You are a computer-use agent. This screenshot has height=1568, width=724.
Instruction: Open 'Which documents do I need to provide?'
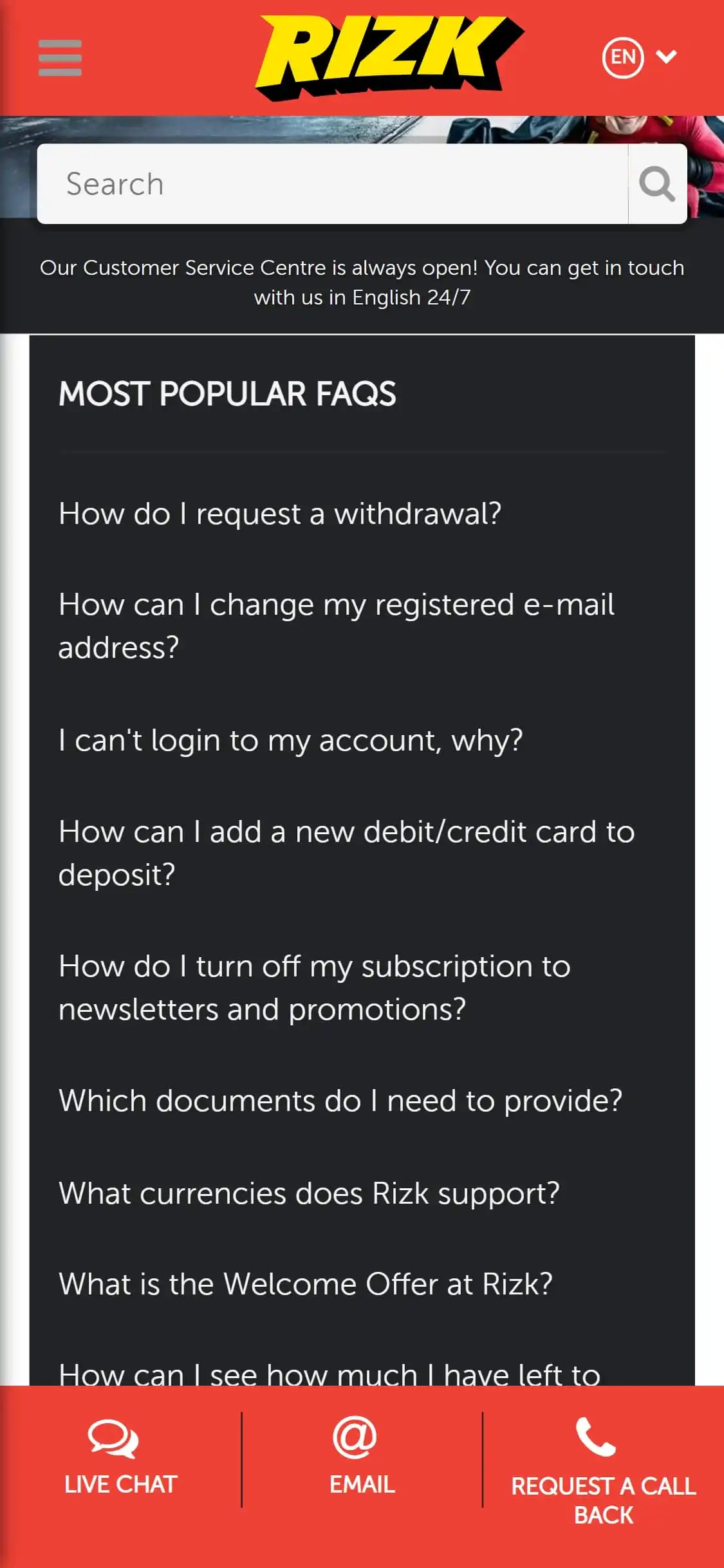(x=340, y=1101)
